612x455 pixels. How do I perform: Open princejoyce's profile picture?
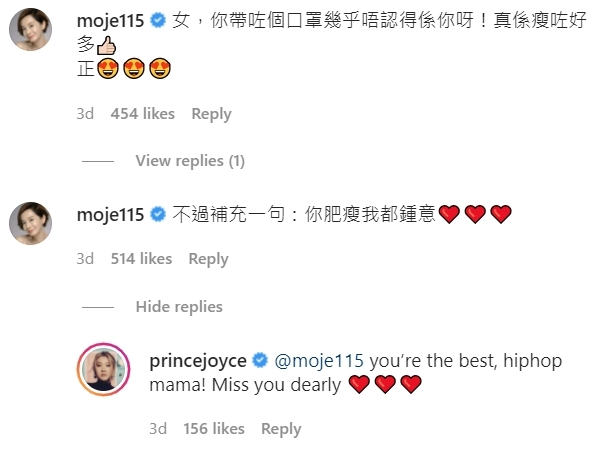coord(105,370)
